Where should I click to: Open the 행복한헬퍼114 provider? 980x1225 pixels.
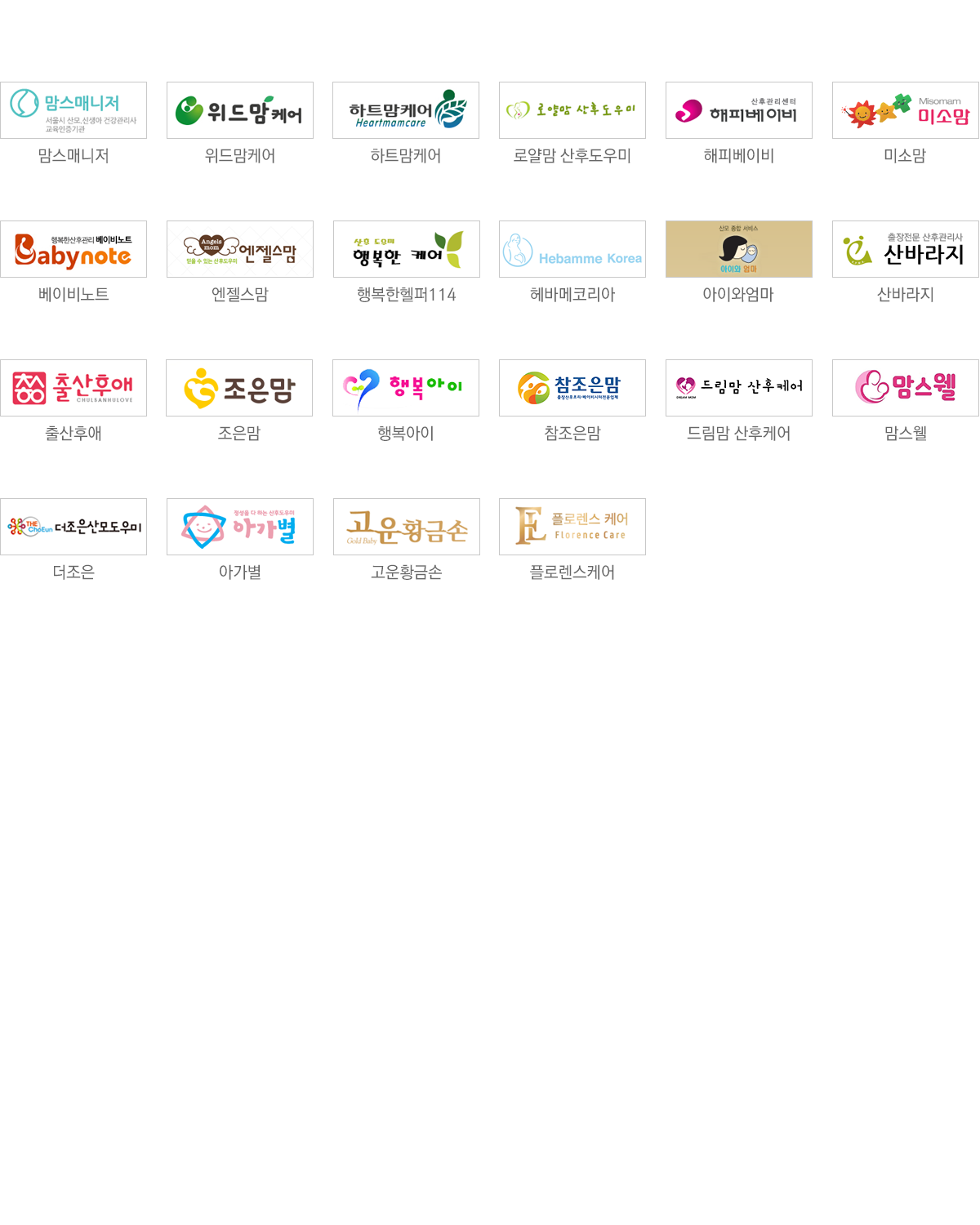click(x=406, y=249)
